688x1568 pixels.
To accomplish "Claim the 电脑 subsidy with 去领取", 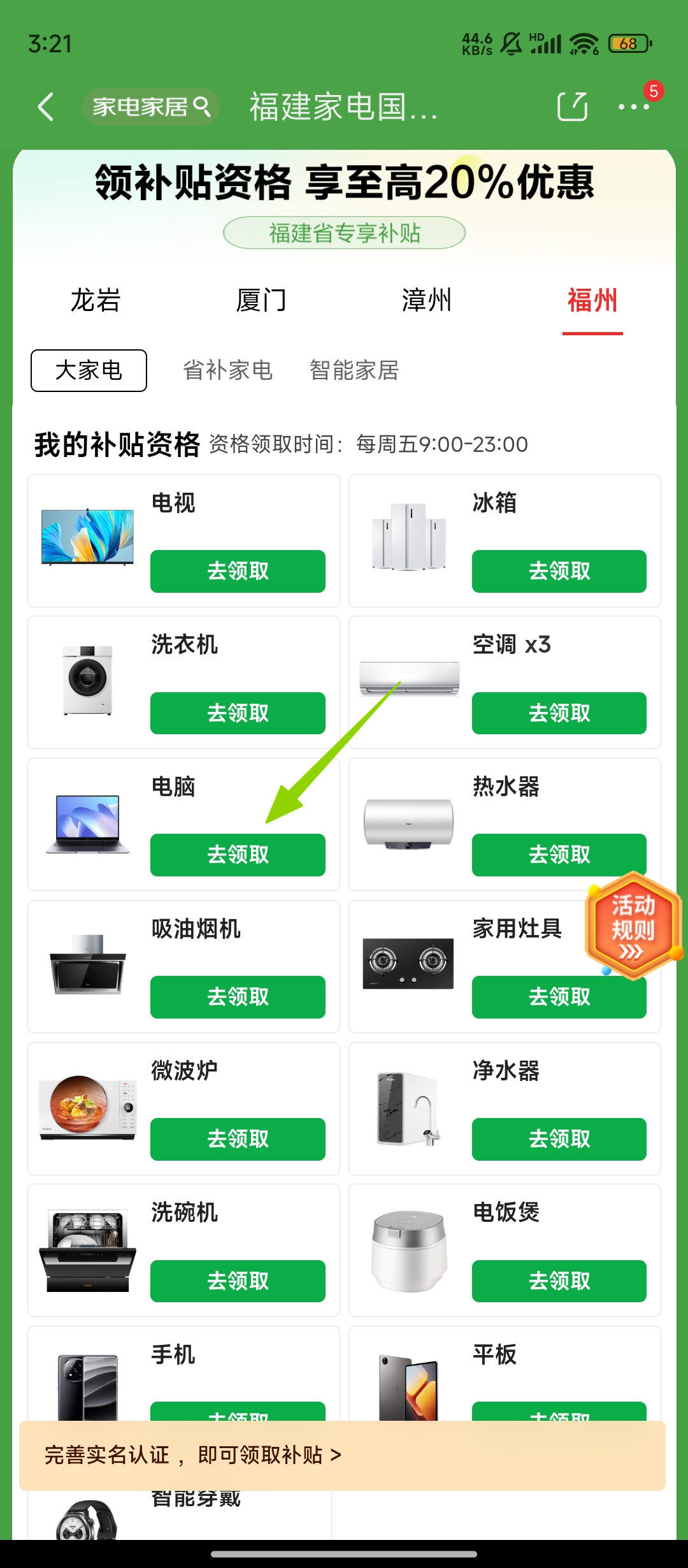I will 238,855.
